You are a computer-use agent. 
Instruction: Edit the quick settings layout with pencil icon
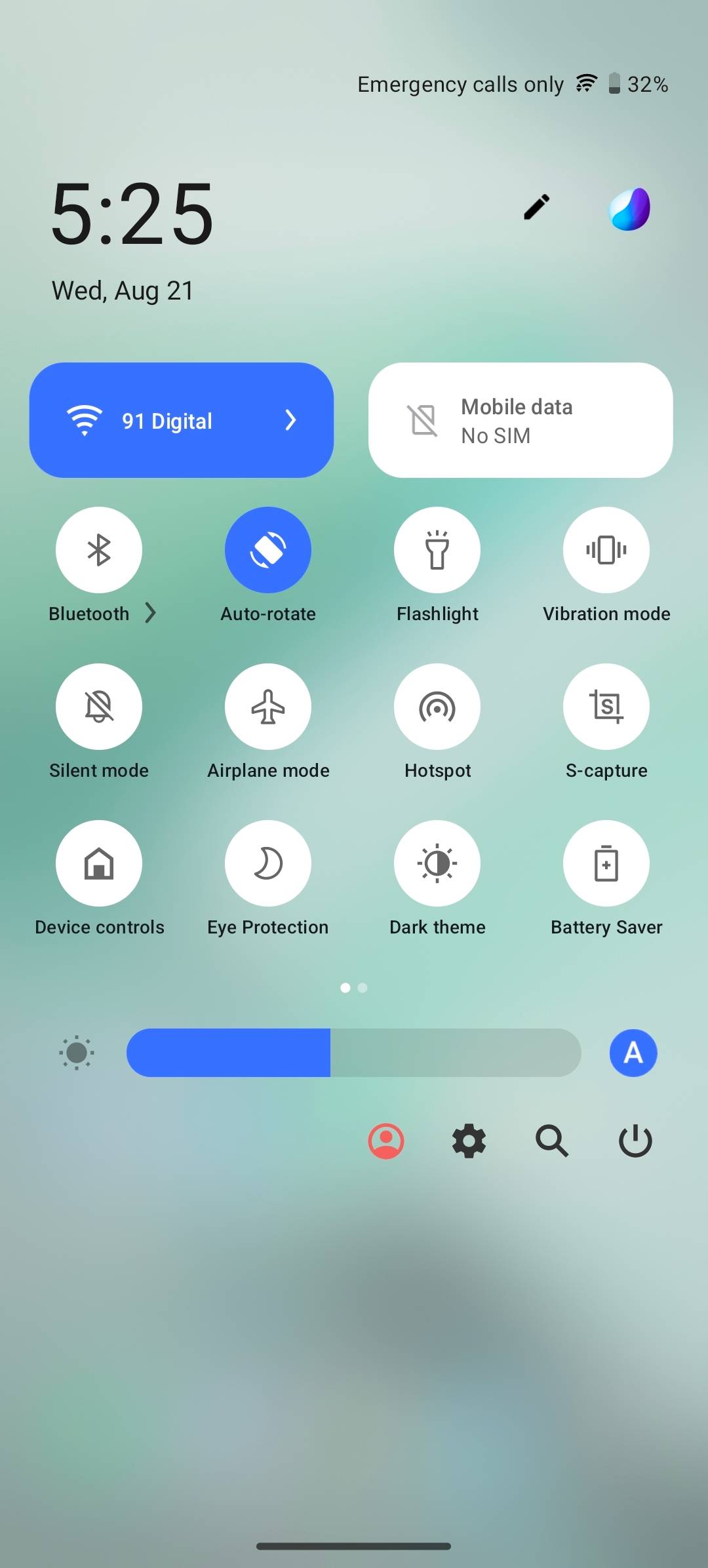point(536,207)
